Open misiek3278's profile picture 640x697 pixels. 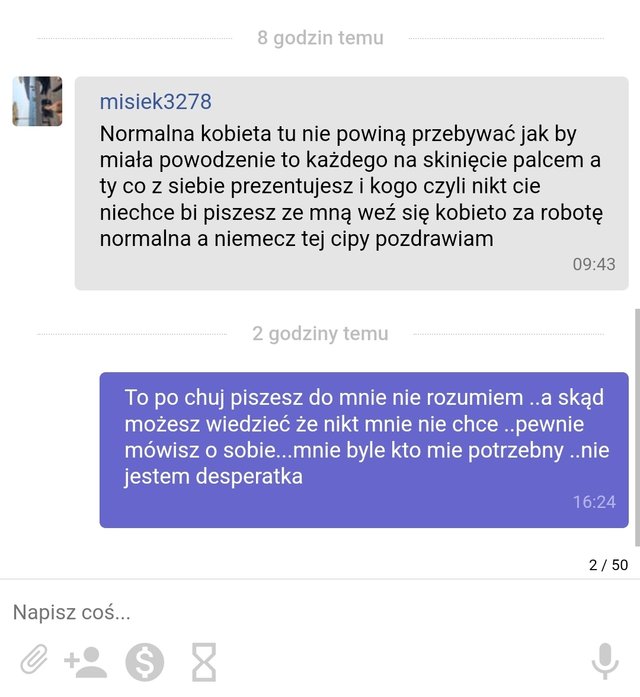pos(37,101)
